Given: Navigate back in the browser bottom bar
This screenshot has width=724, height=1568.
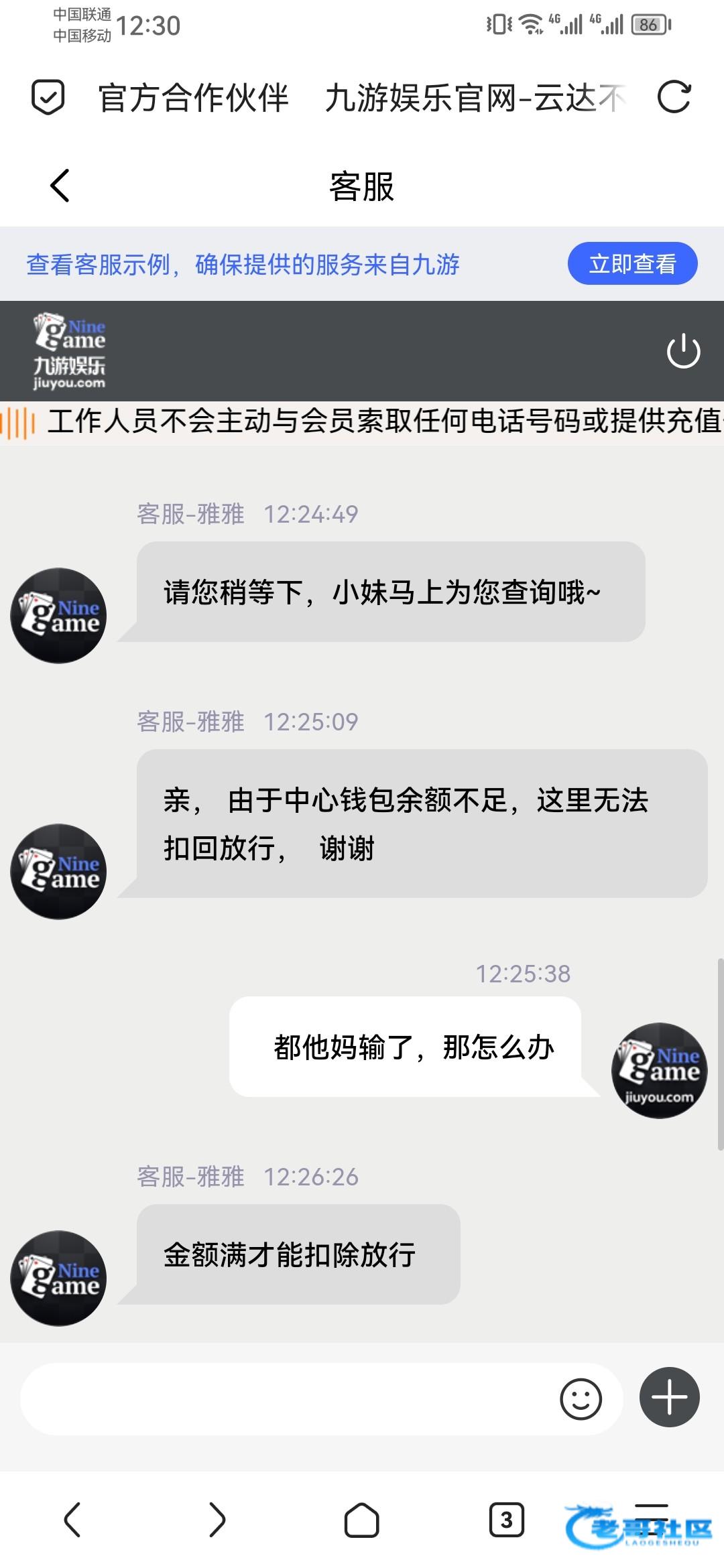Looking at the screenshot, I should click(72, 1519).
